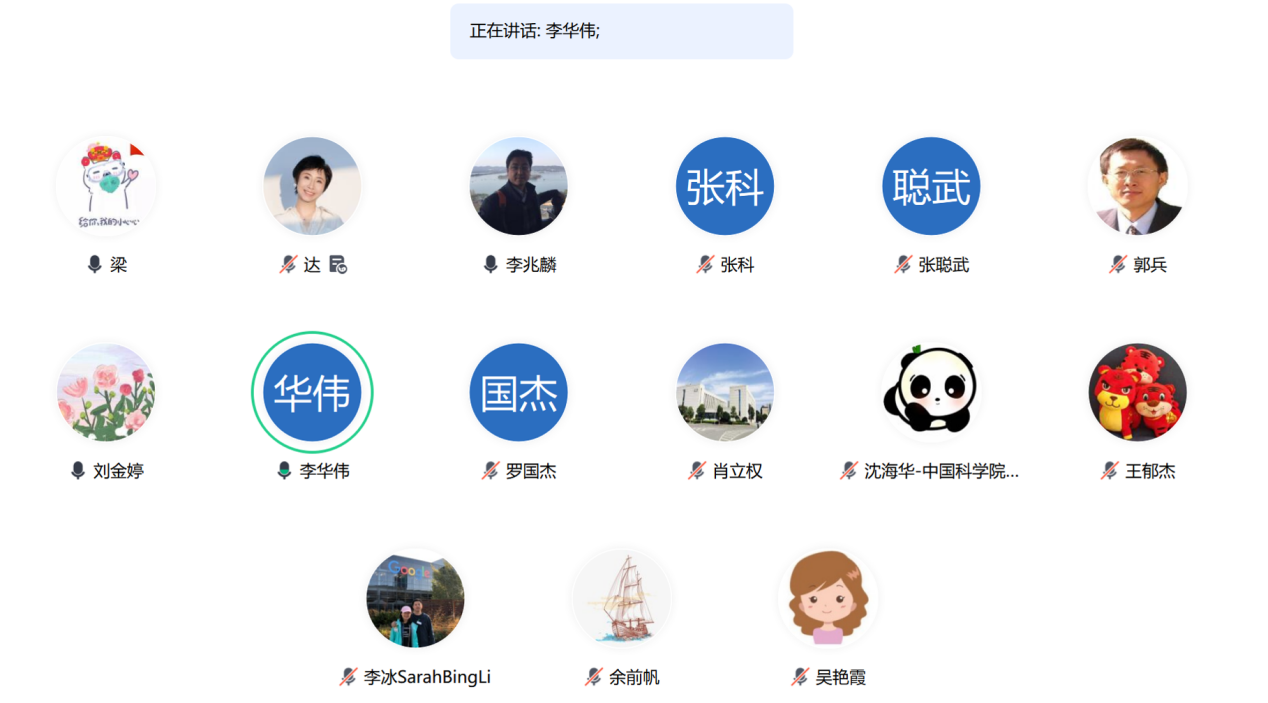
Task: Tap the 罗国杰 participant avatar
Action: [x=518, y=393]
